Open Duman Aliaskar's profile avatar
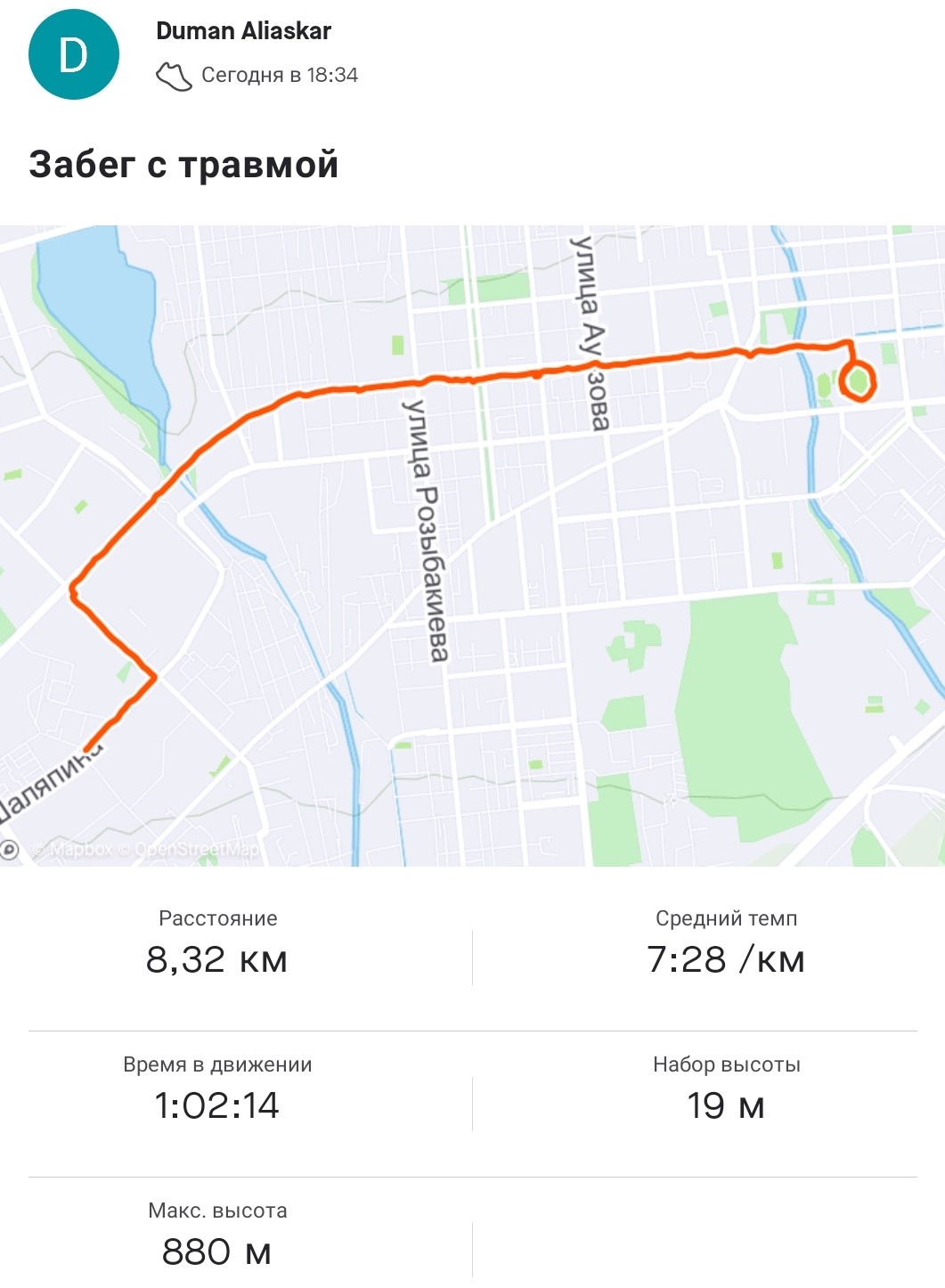Viewport: 945px width, 1288px height. point(74,55)
